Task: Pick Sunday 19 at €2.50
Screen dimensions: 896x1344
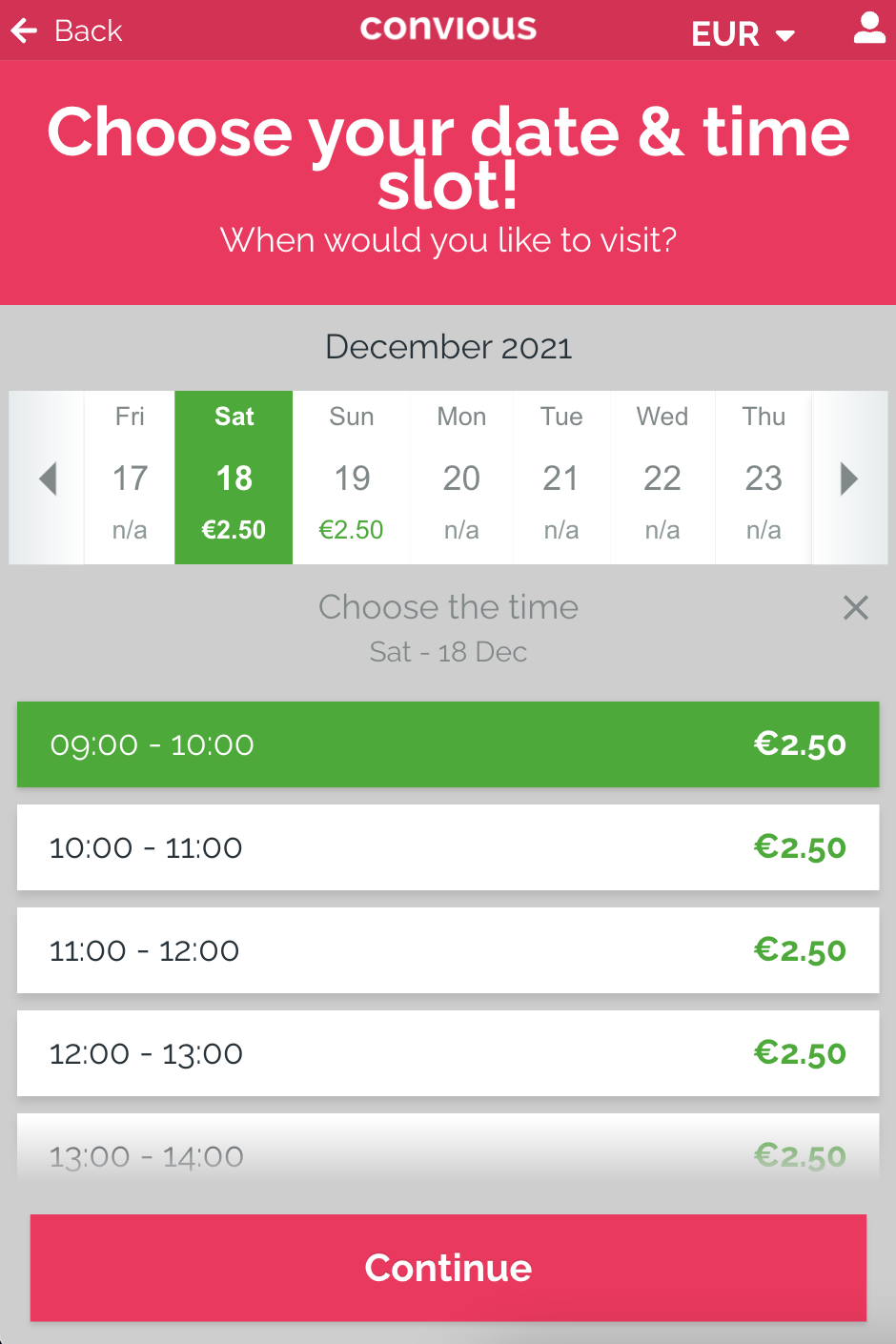Action: (352, 477)
